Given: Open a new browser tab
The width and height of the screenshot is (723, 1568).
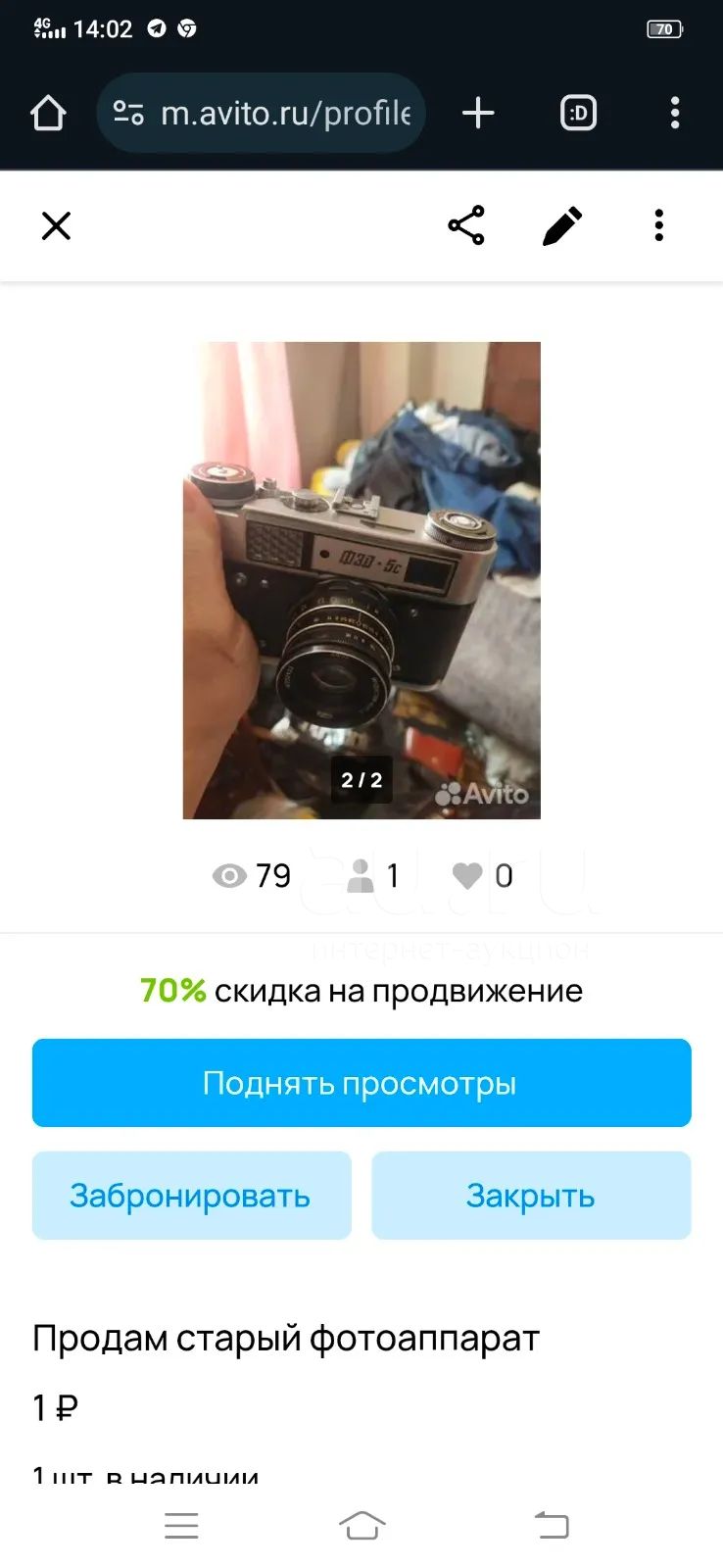Looking at the screenshot, I should tap(478, 113).
